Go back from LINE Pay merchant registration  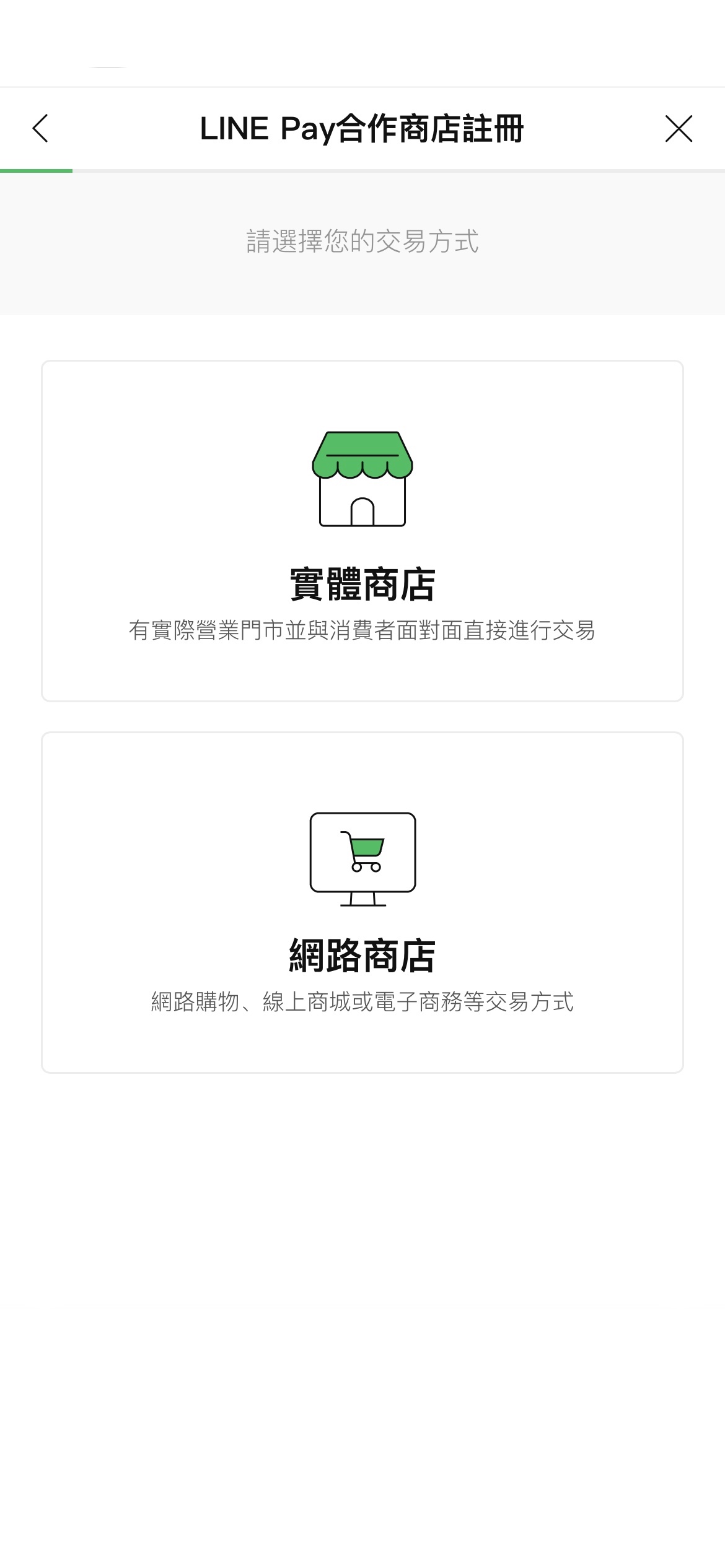pyautogui.click(x=40, y=128)
